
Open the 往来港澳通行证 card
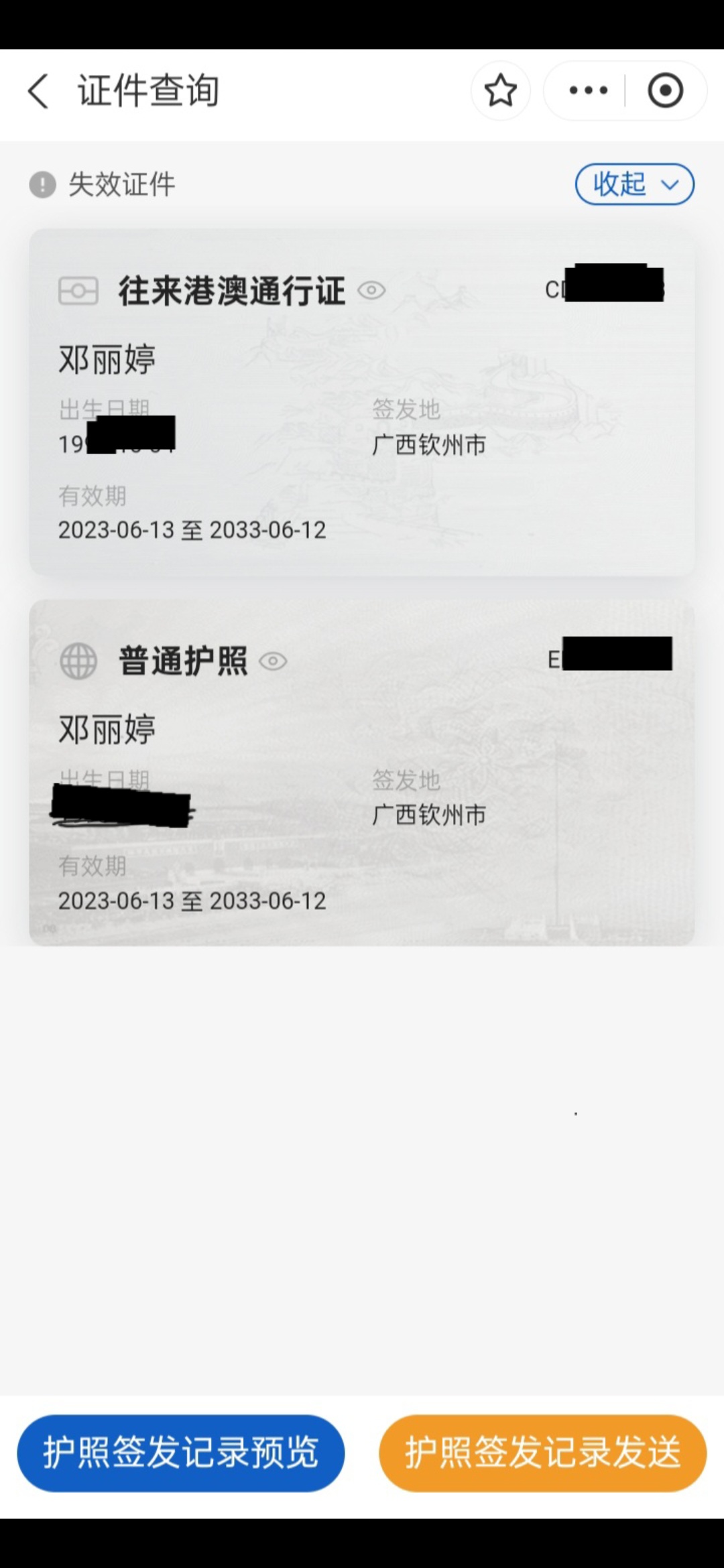(x=362, y=402)
